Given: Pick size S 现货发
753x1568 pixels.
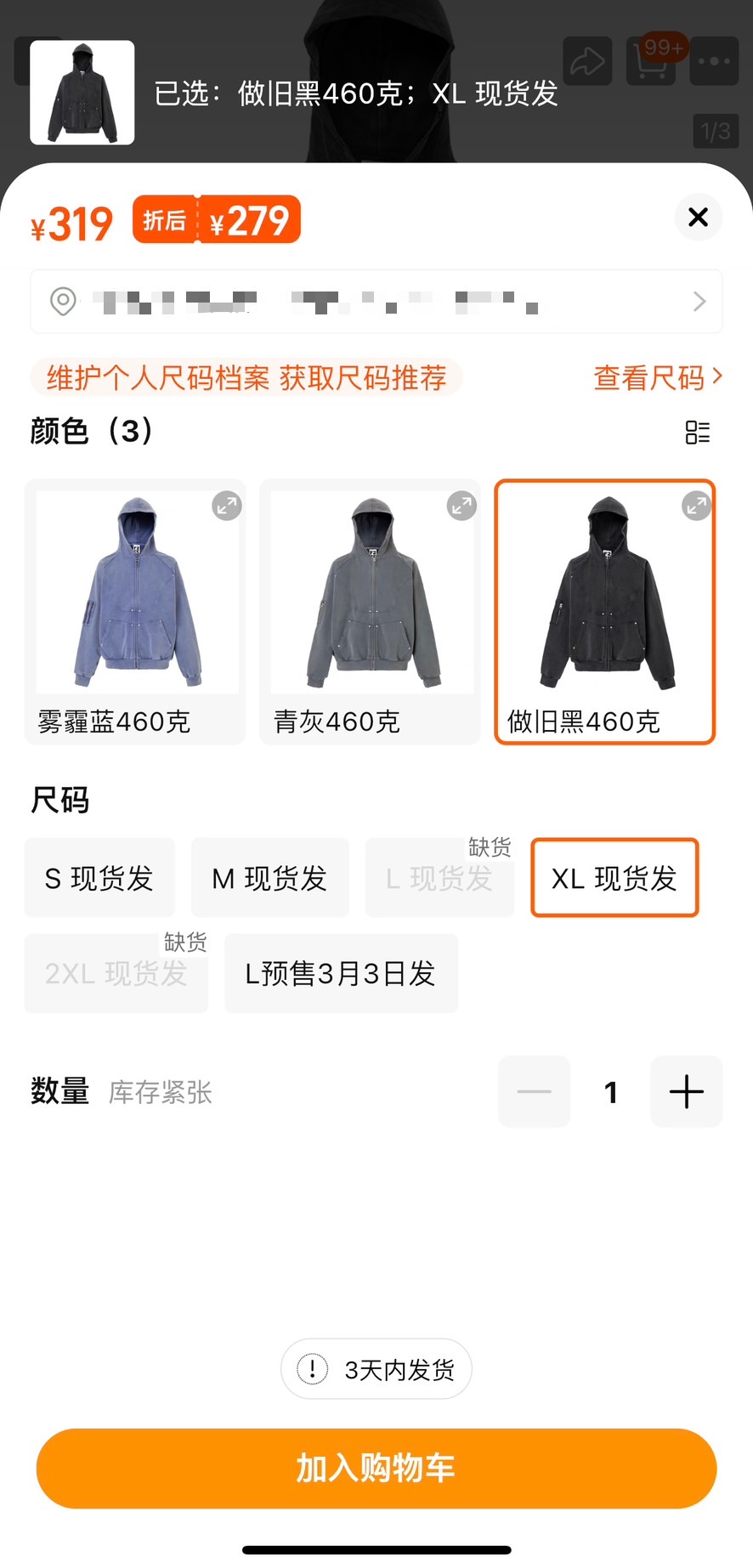Looking at the screenshot, I should click(99, 878).
